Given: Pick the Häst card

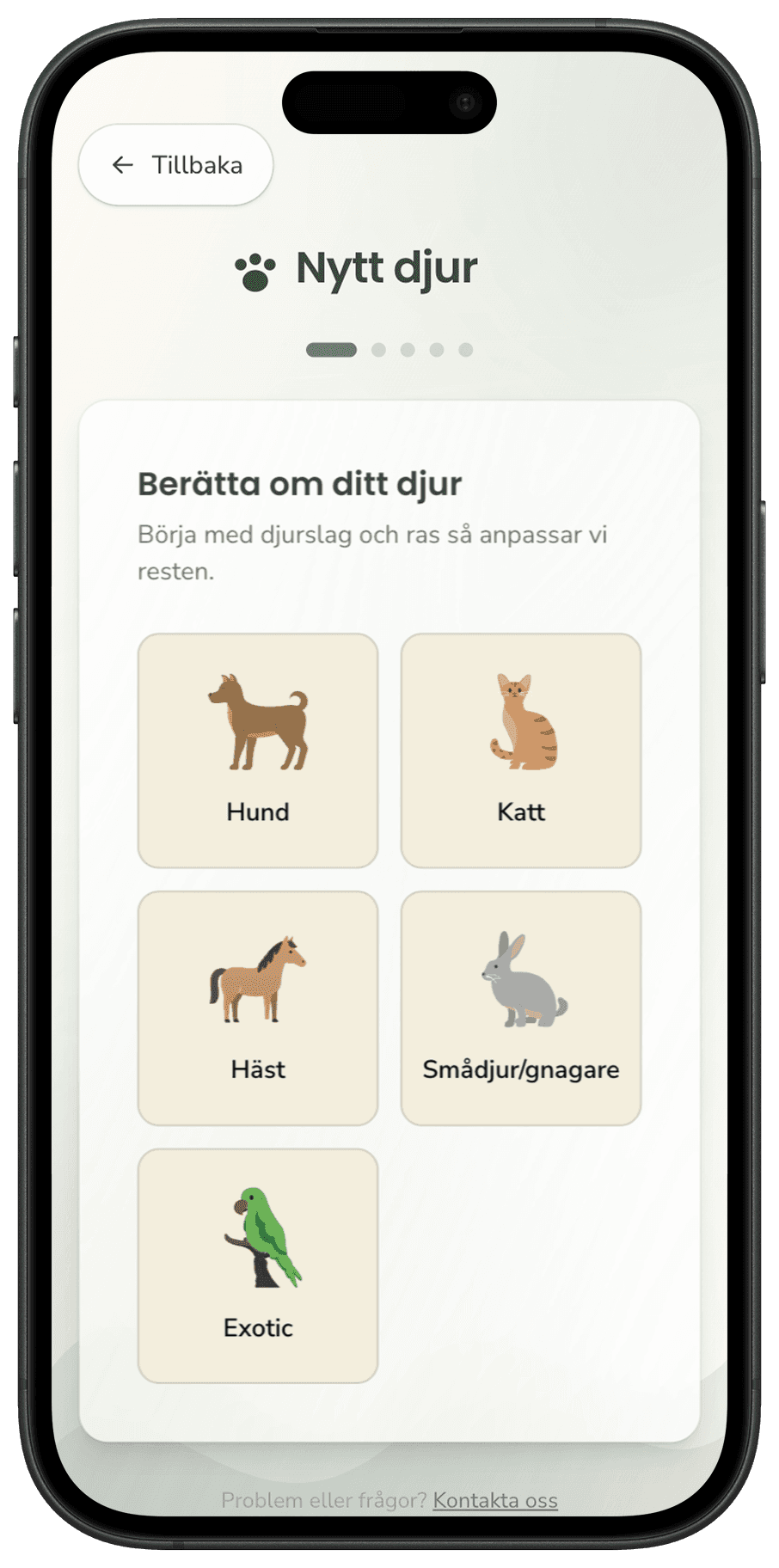Looking at the screenshot, I should (x=258, y=1008).
